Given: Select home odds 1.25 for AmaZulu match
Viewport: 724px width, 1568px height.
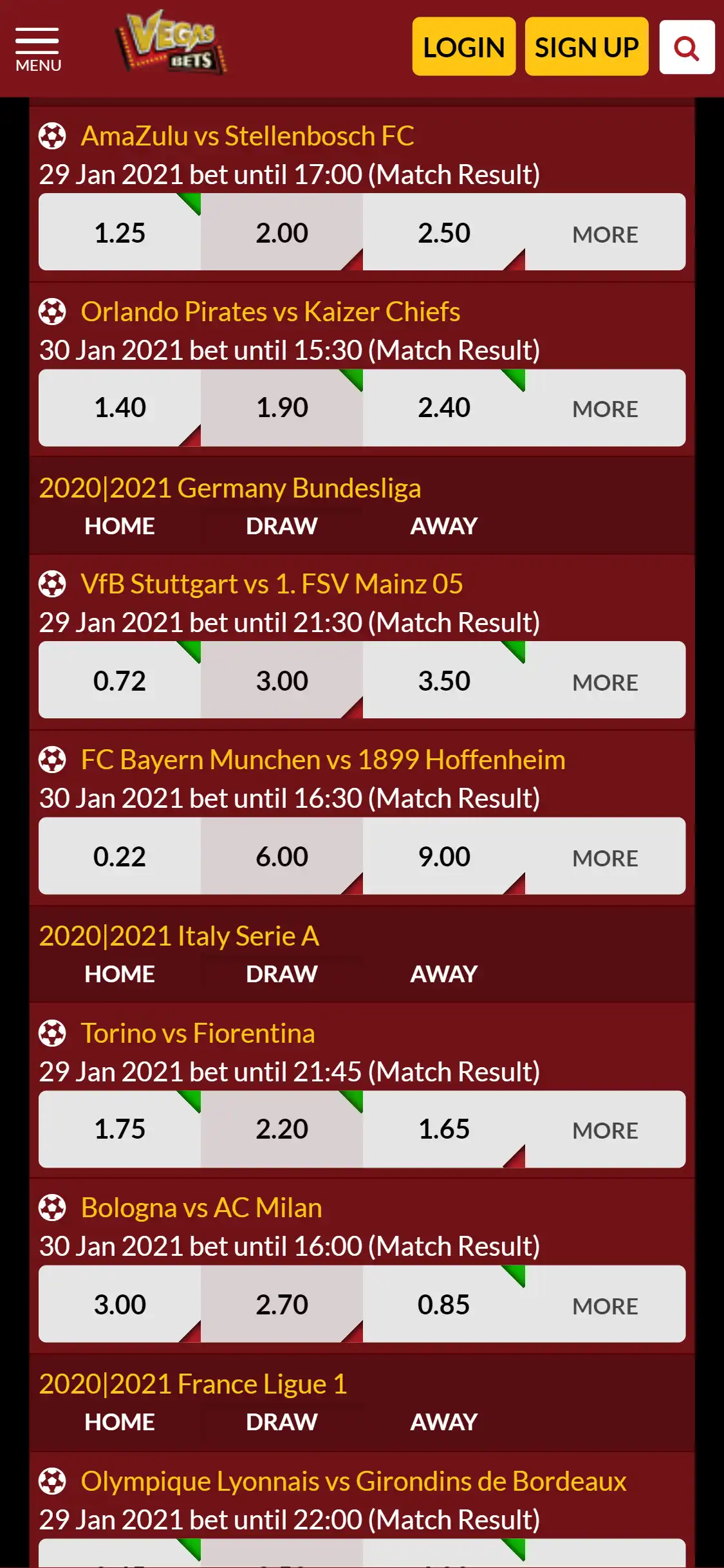Looking at the screenshot, I should coord(120,232).
